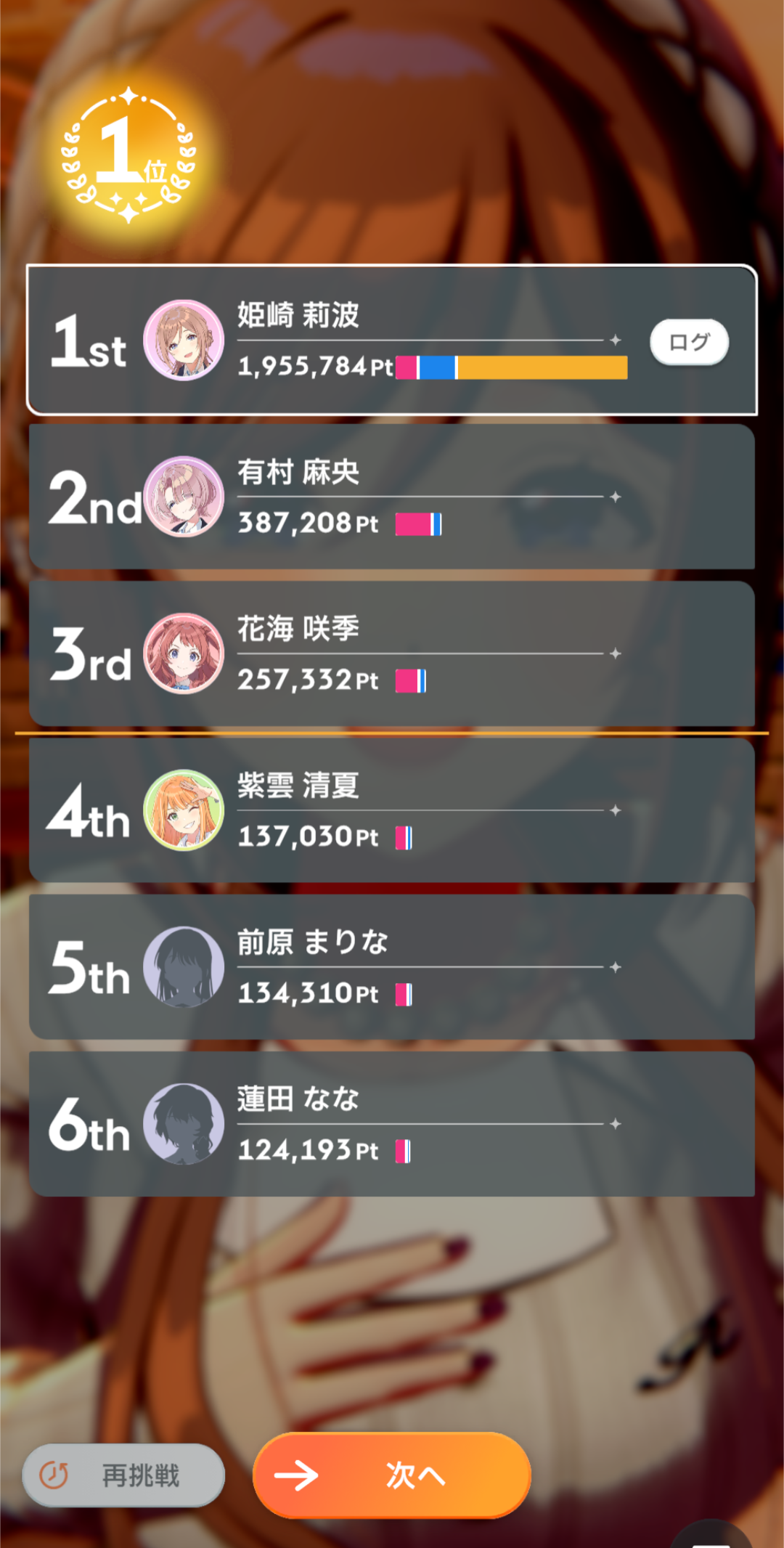Open the ログ button for 姫崎 莉波
The width and height of the screenshot is (784, 1548).
pyautogui.click(x=689, y=342)
